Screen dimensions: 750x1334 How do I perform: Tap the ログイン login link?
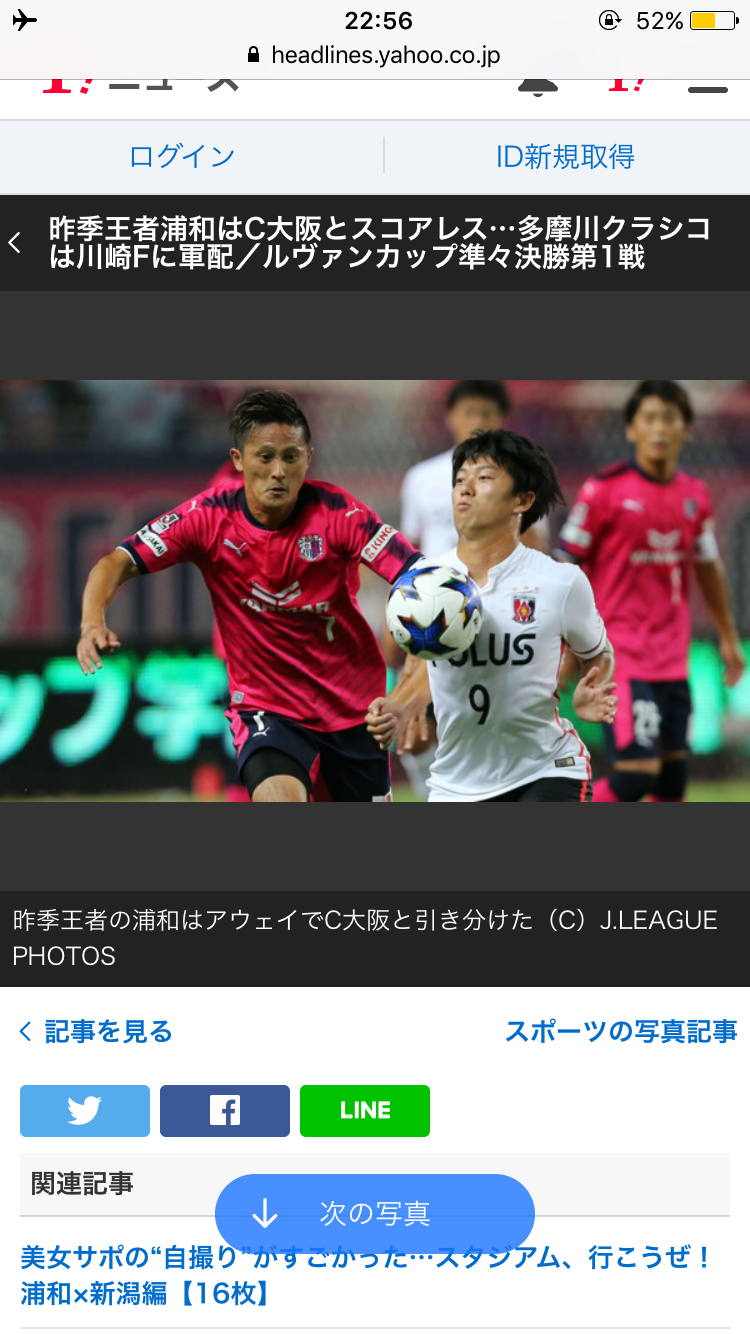pyautogui.click(x=182, y=157)
